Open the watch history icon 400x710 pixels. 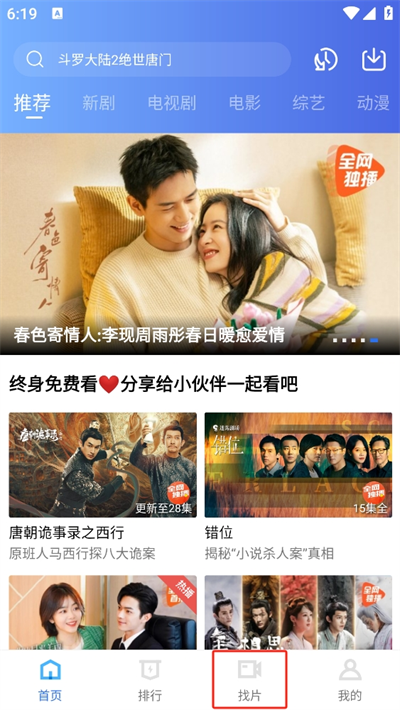pos(326,59)
